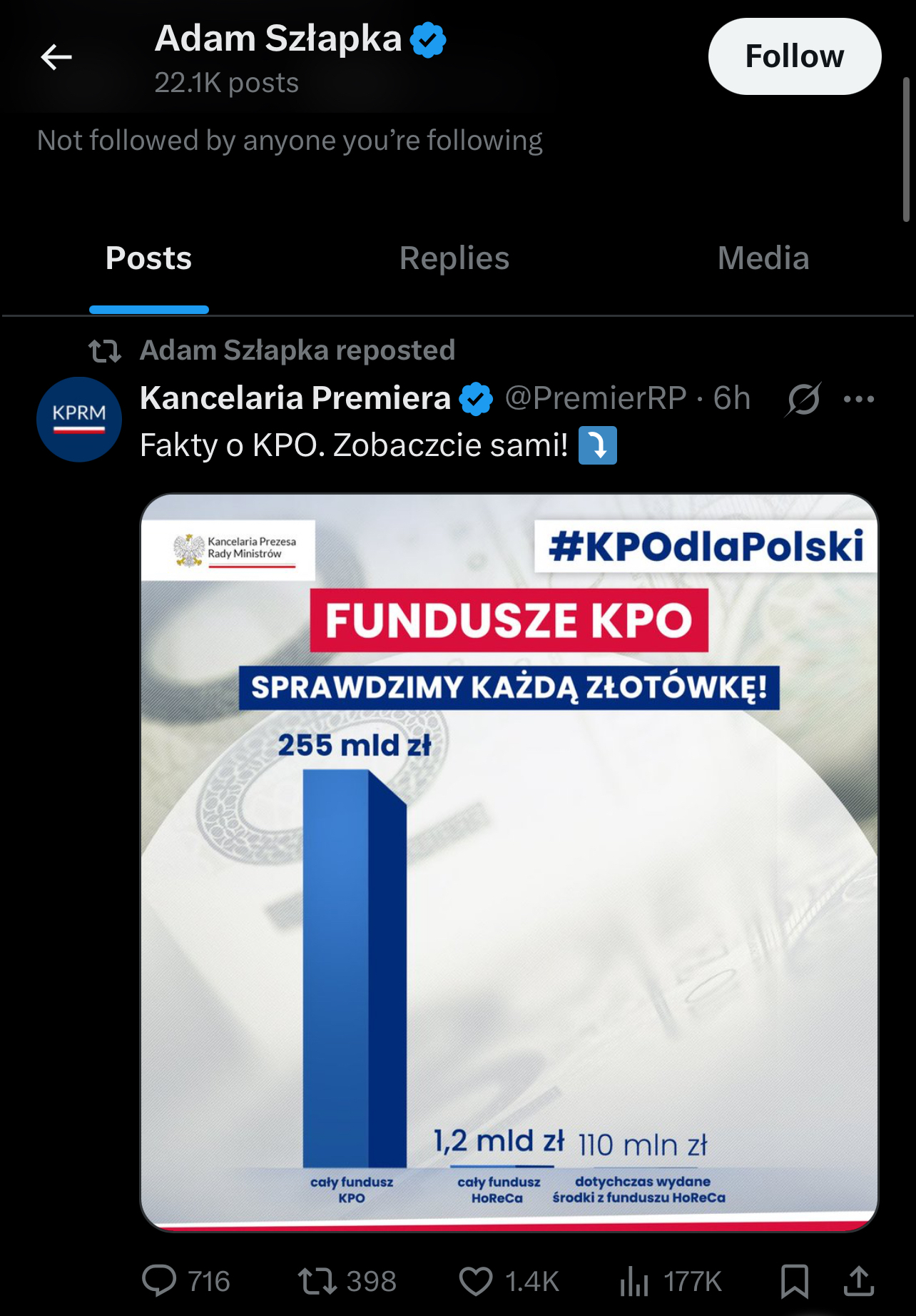Repost the KPO post
This screenshot has height=1316, width=916.
click(x=317, y=1281)
